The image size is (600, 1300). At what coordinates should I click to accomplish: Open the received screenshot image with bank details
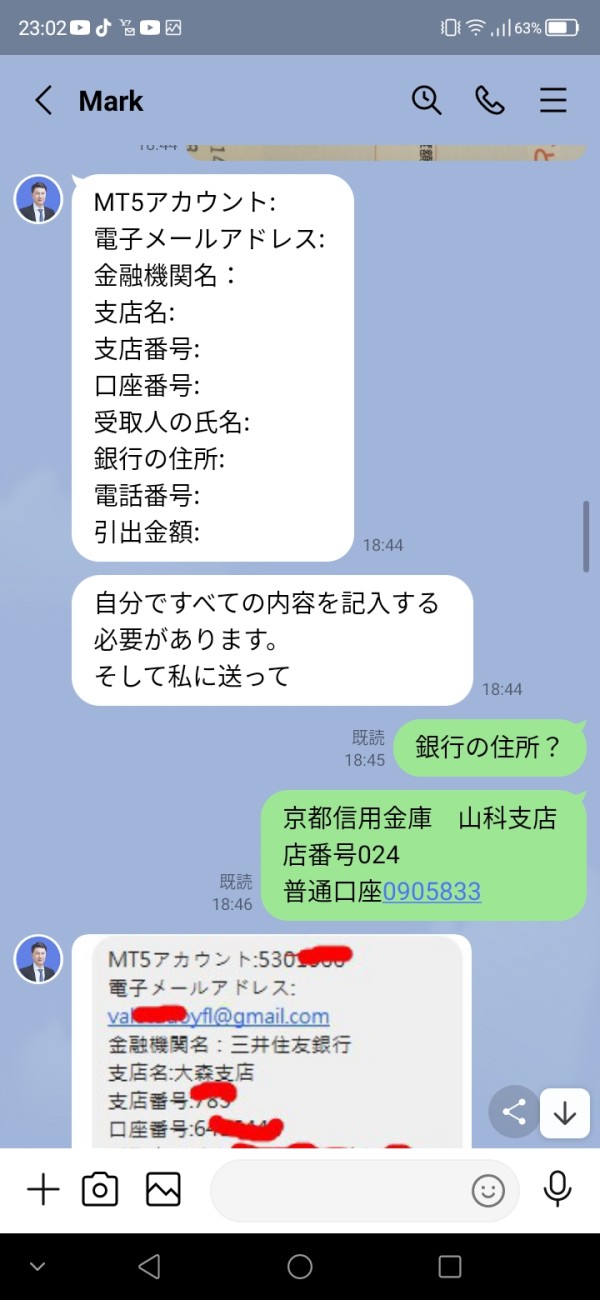click(x=272, y=1041)
